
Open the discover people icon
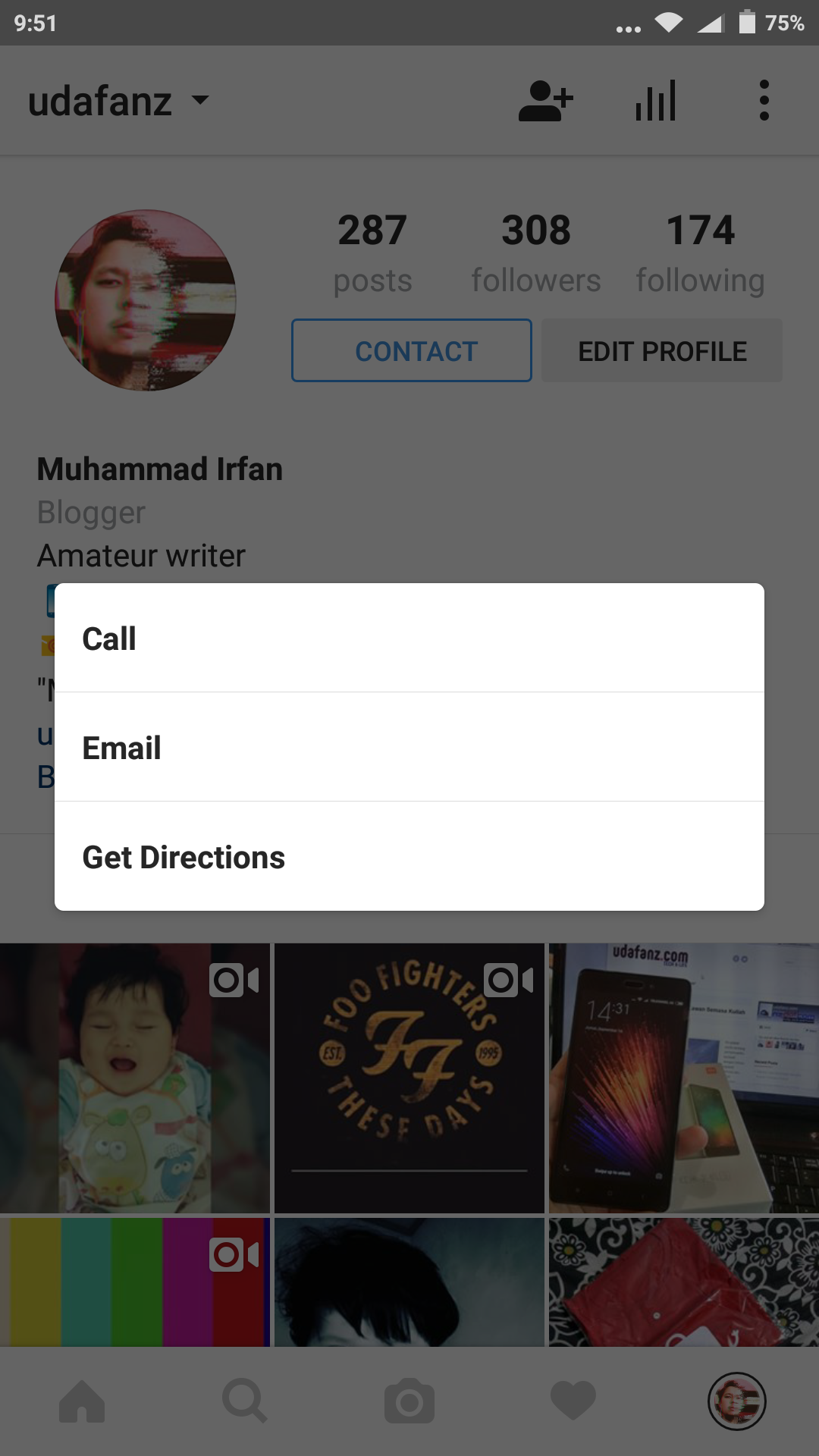[545, 101]
